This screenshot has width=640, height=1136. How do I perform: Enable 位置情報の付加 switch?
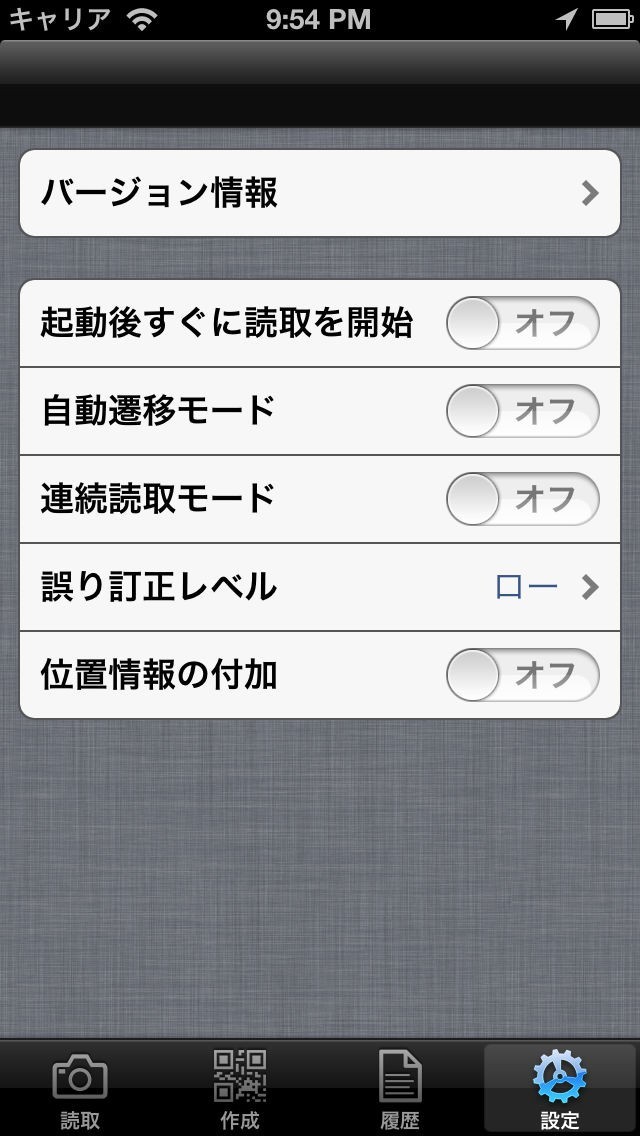point(522,675)
